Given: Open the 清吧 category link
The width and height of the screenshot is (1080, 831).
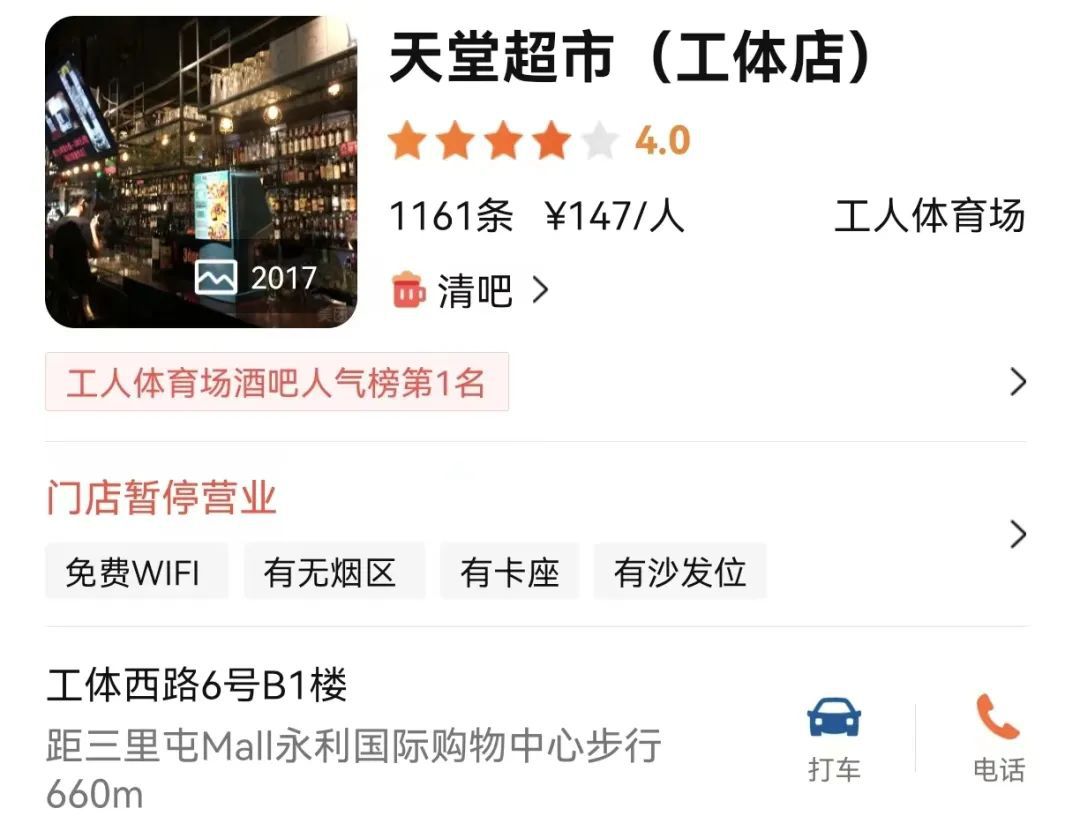Looking at the screenshot, I should [470, 291].
